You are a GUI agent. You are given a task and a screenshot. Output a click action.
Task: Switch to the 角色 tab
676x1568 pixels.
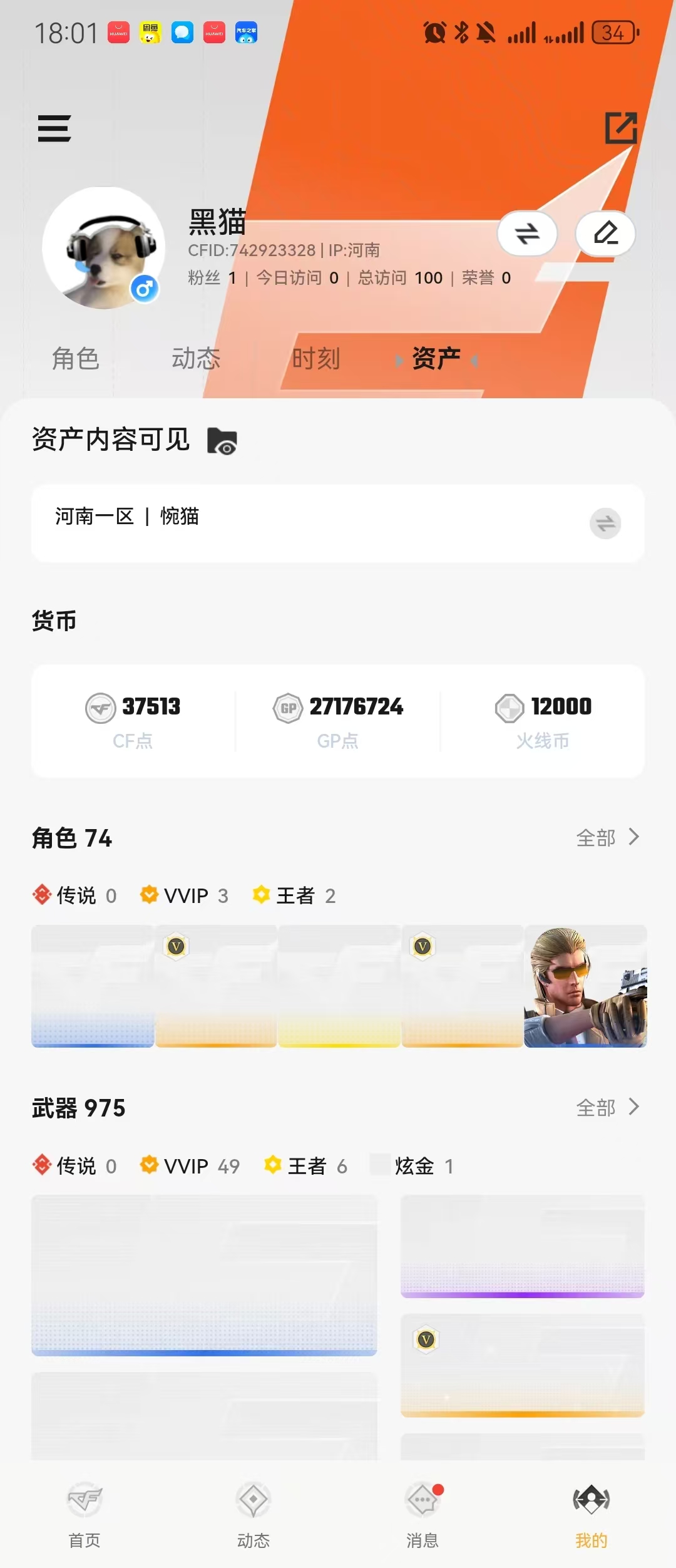tap(76, 359)
